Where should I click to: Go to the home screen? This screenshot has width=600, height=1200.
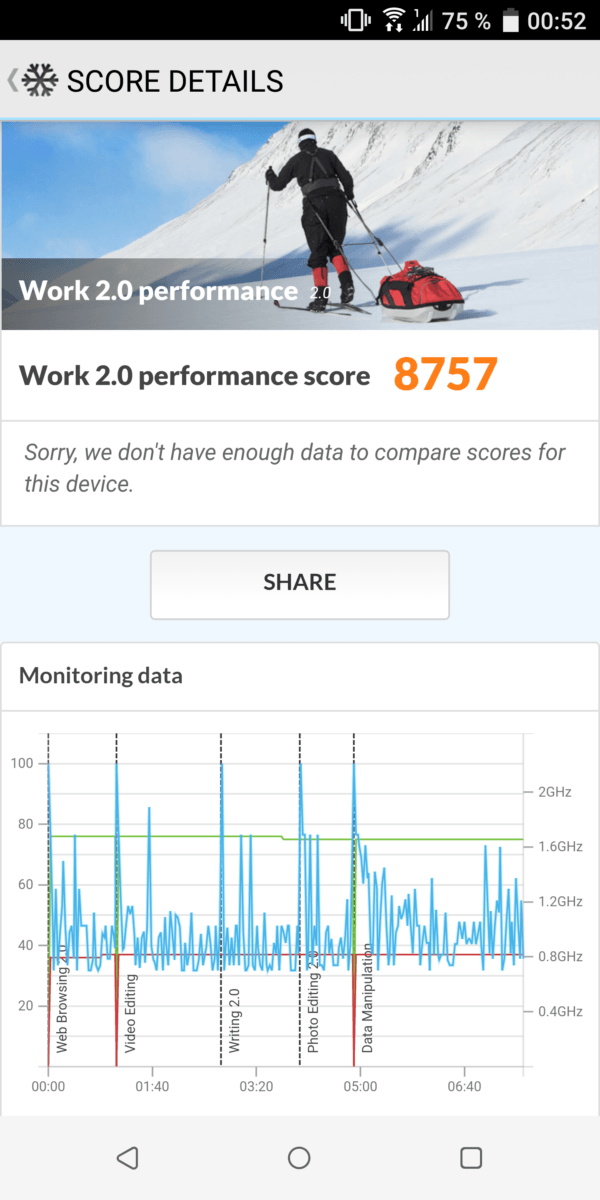pyautogui.click(x=299, y=1158)
